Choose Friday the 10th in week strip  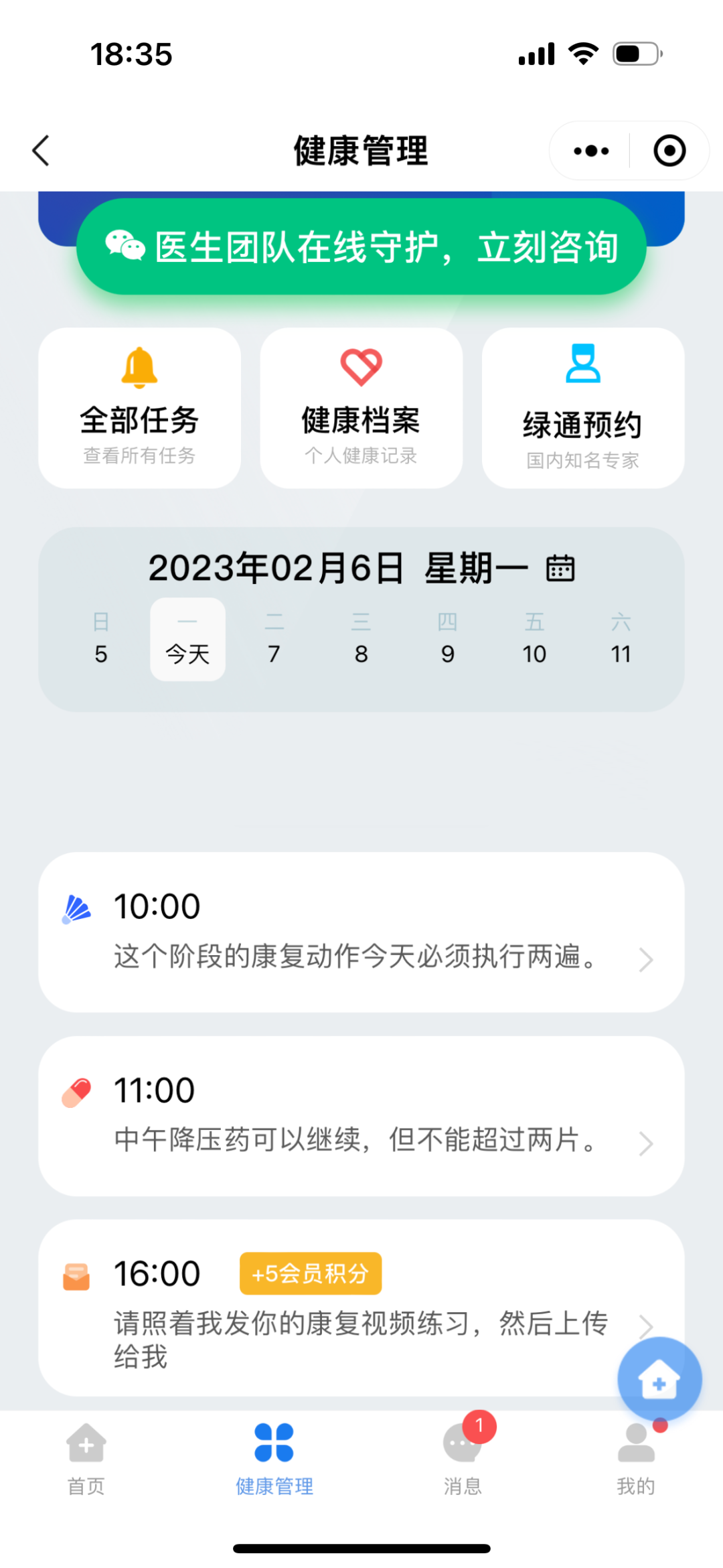point(534,640)
